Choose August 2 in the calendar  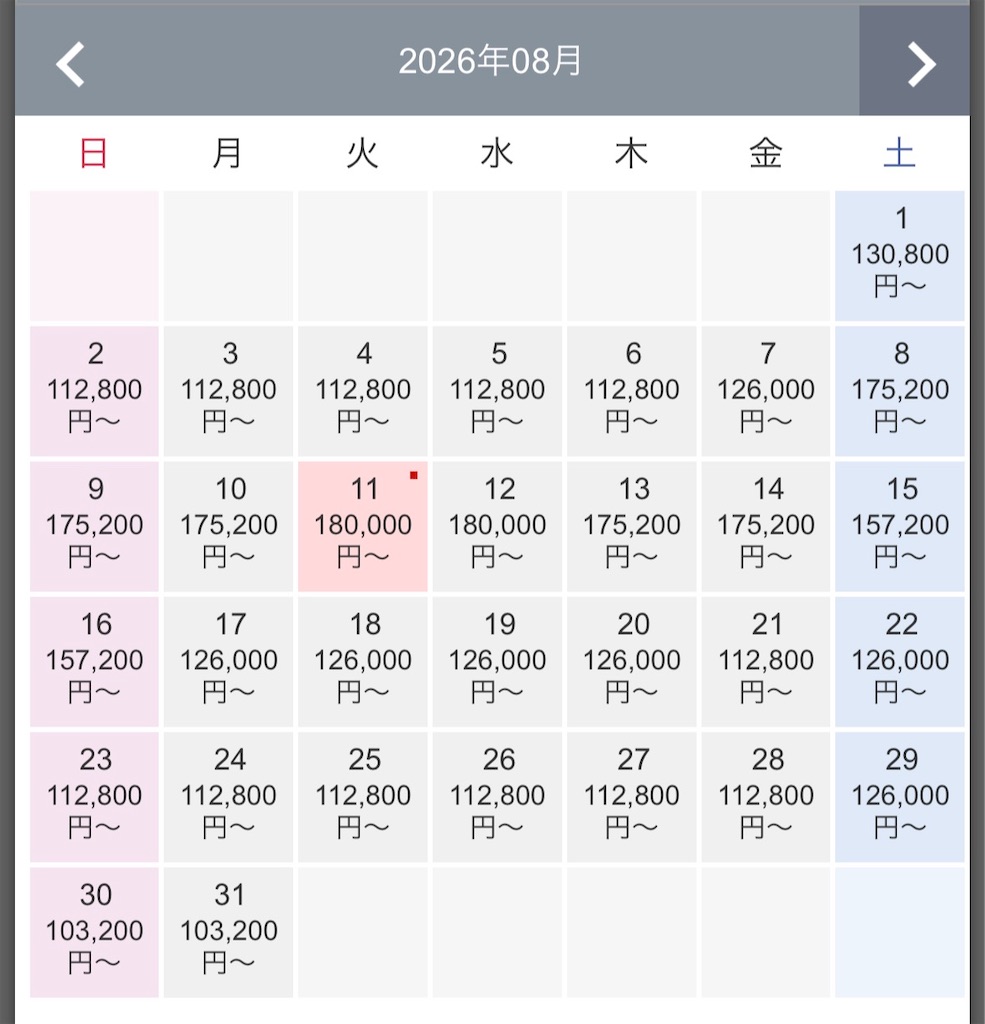pos(94,391)
